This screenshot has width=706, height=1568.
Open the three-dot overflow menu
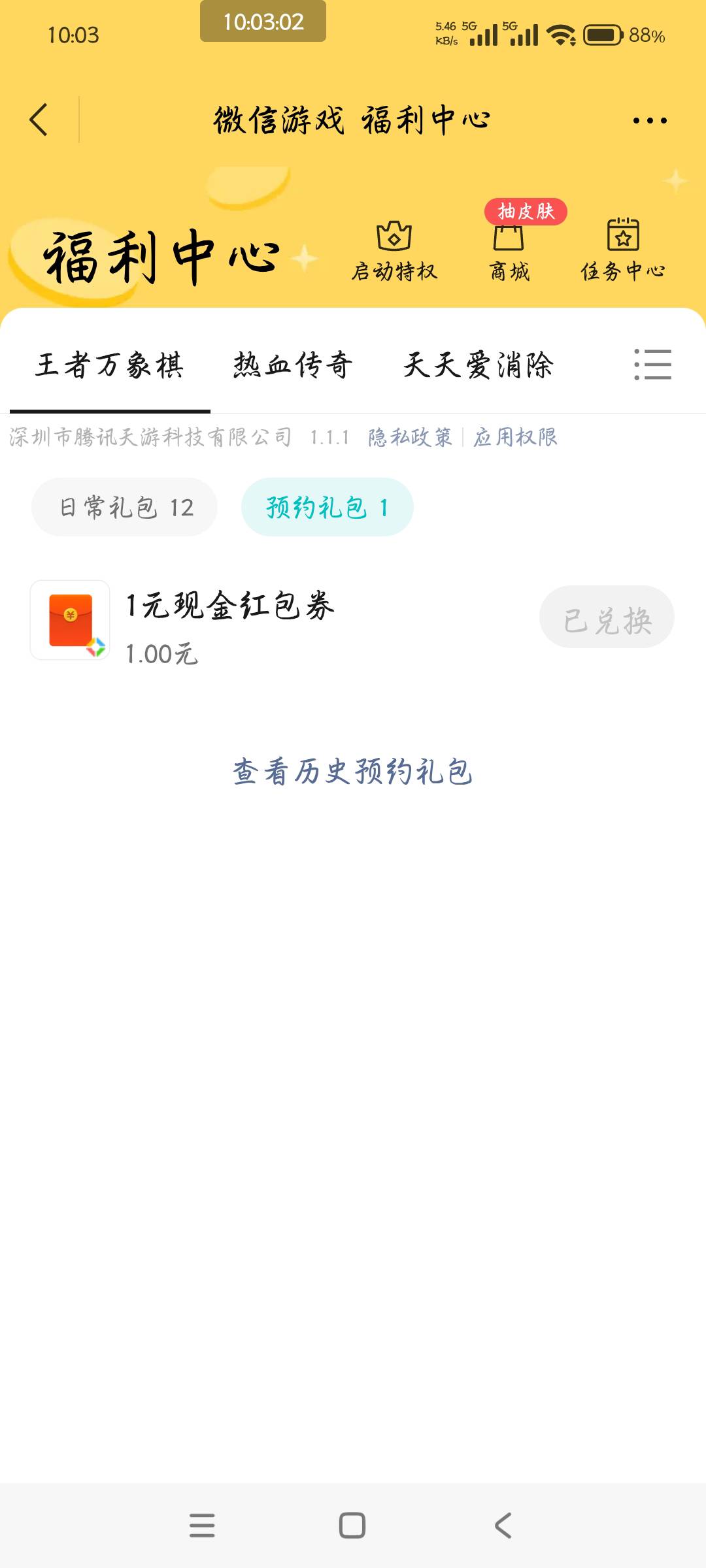click(650, 120)
